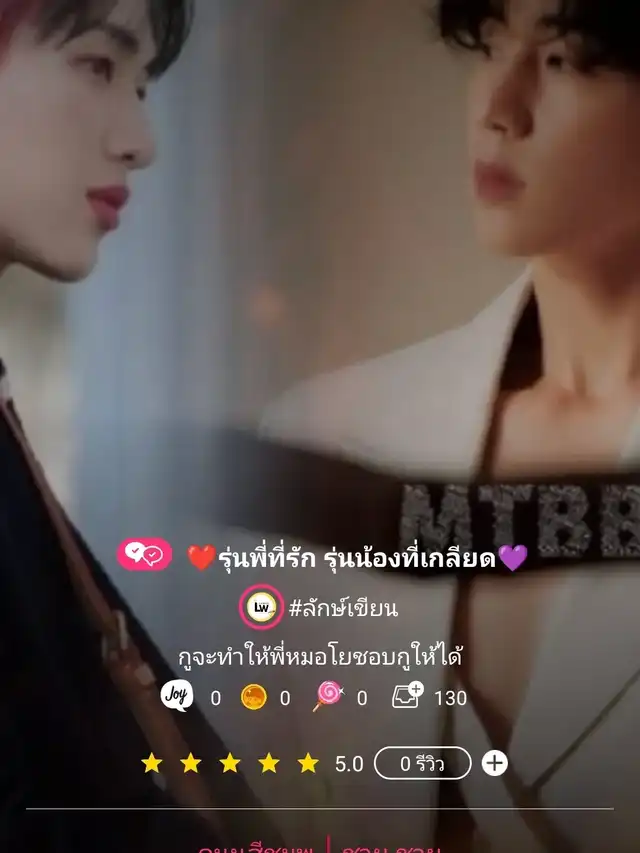
Task: Add this story to your library
Action: 408,695
